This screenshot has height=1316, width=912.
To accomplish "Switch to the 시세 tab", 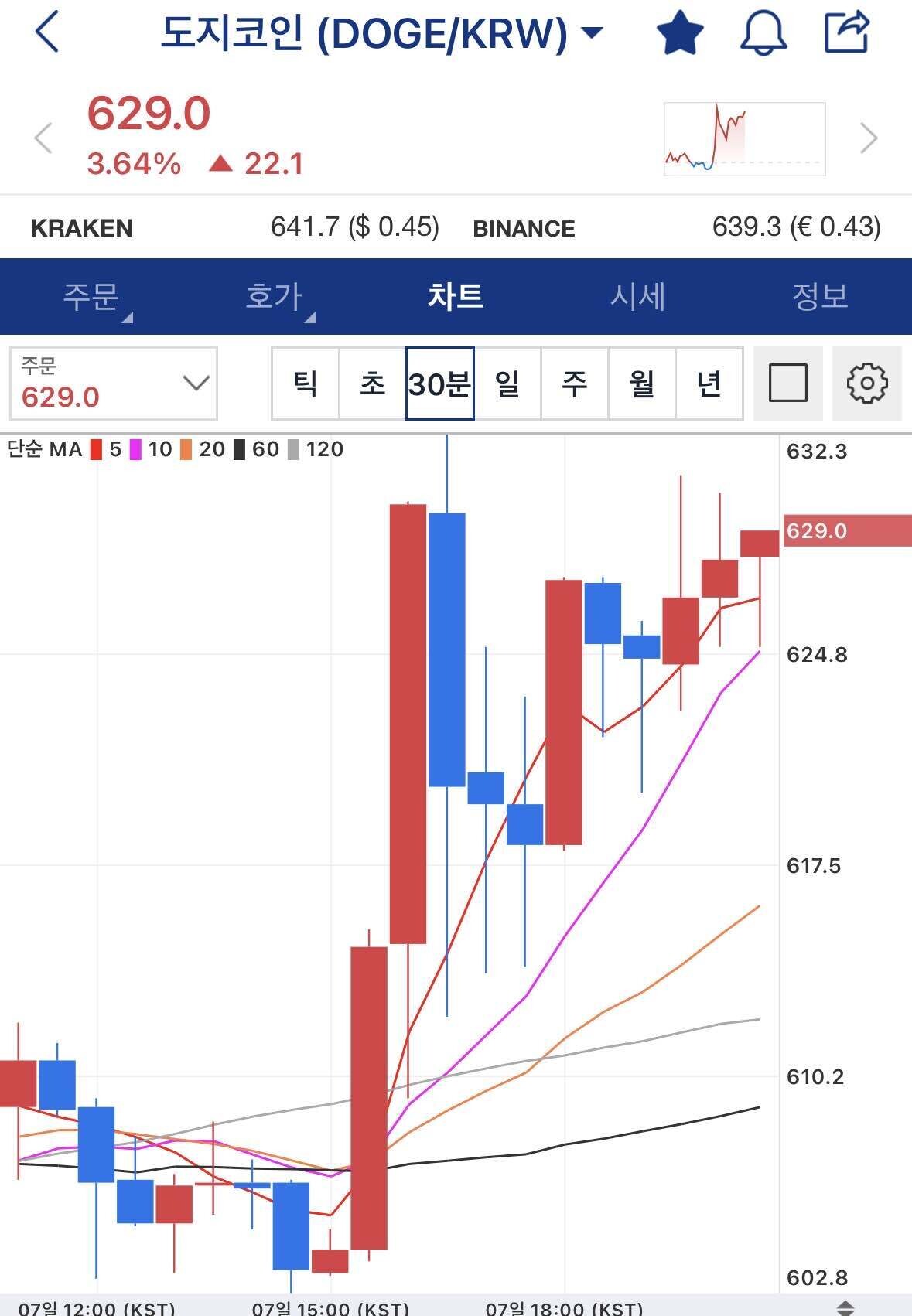I will [637, 296].
